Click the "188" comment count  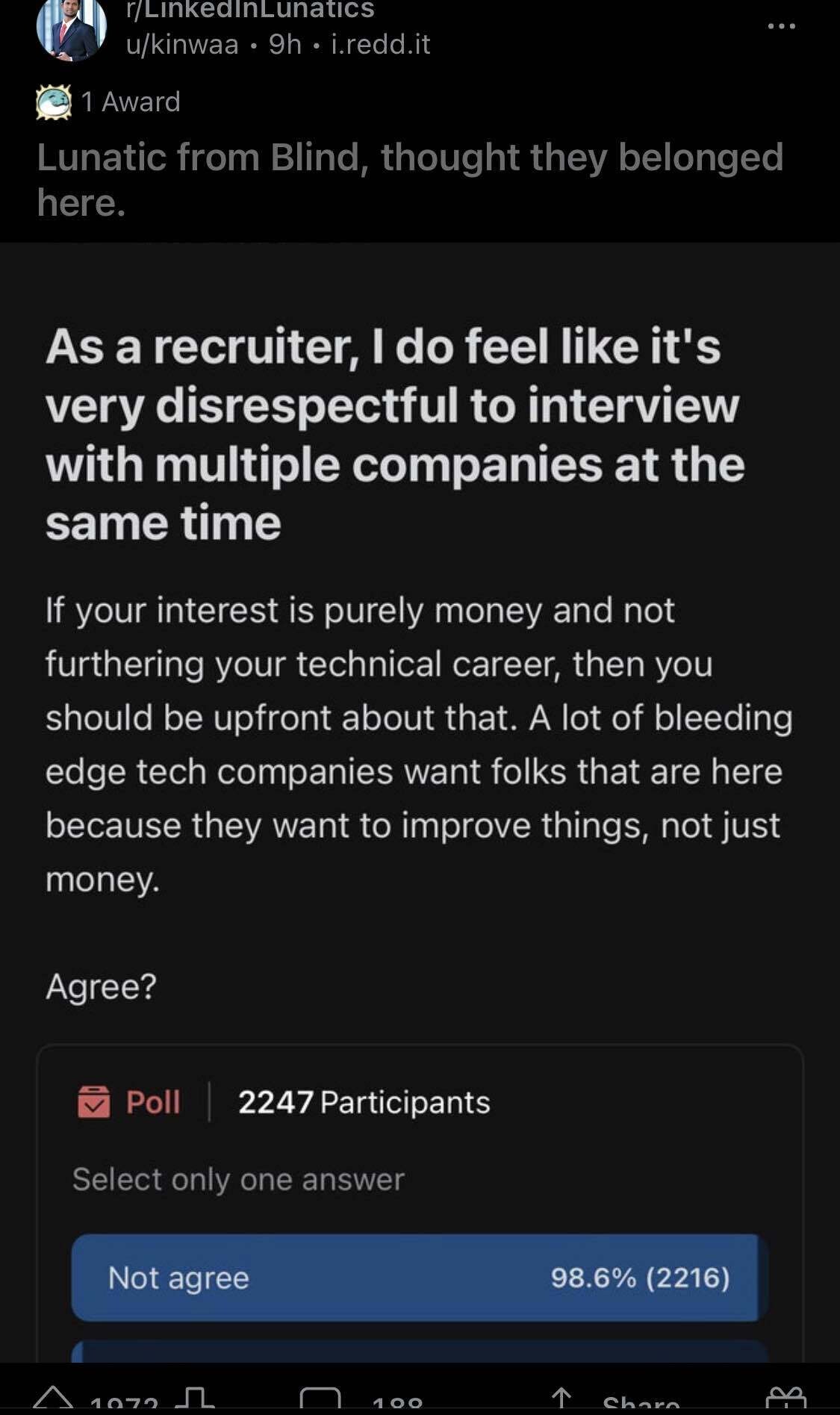[398, 1402]
